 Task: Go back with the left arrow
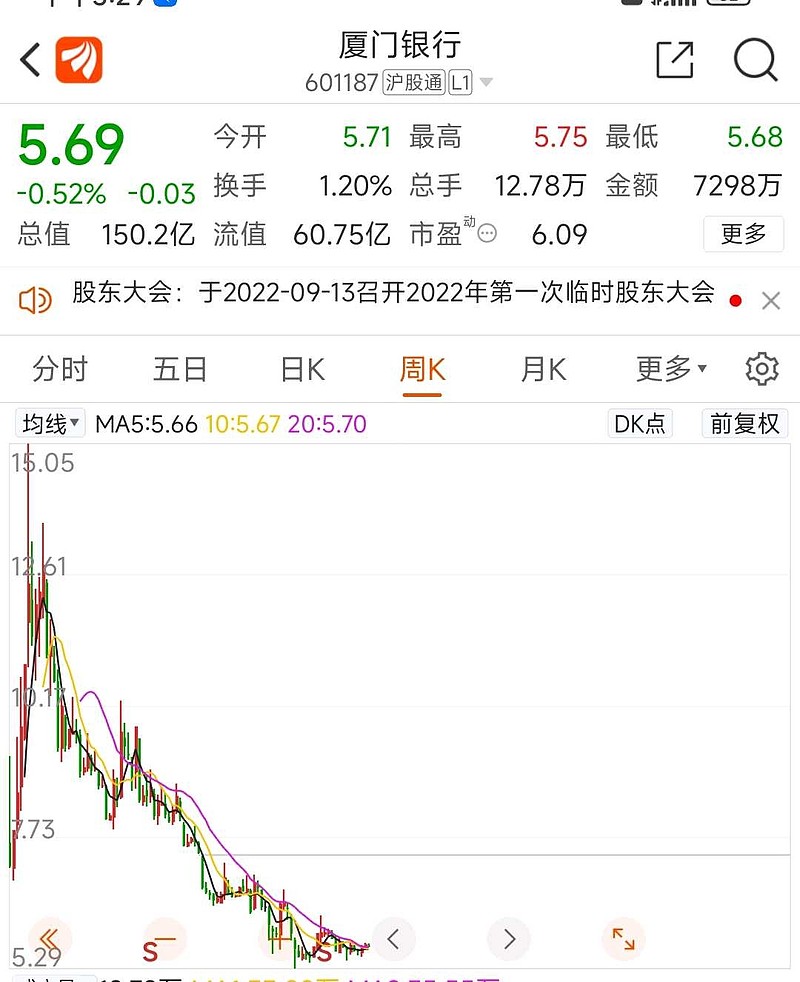(28, 60)
